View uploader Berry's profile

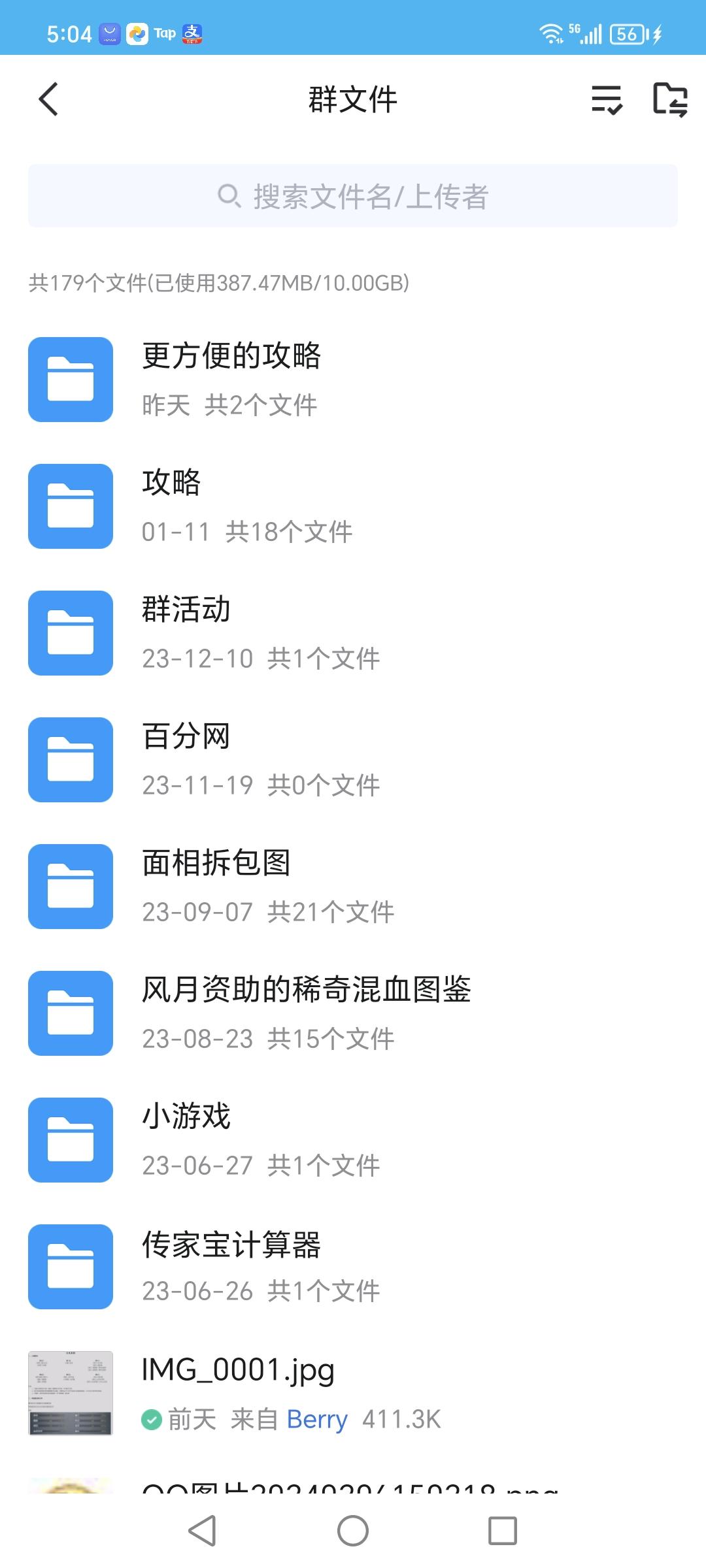(317, 1420)
